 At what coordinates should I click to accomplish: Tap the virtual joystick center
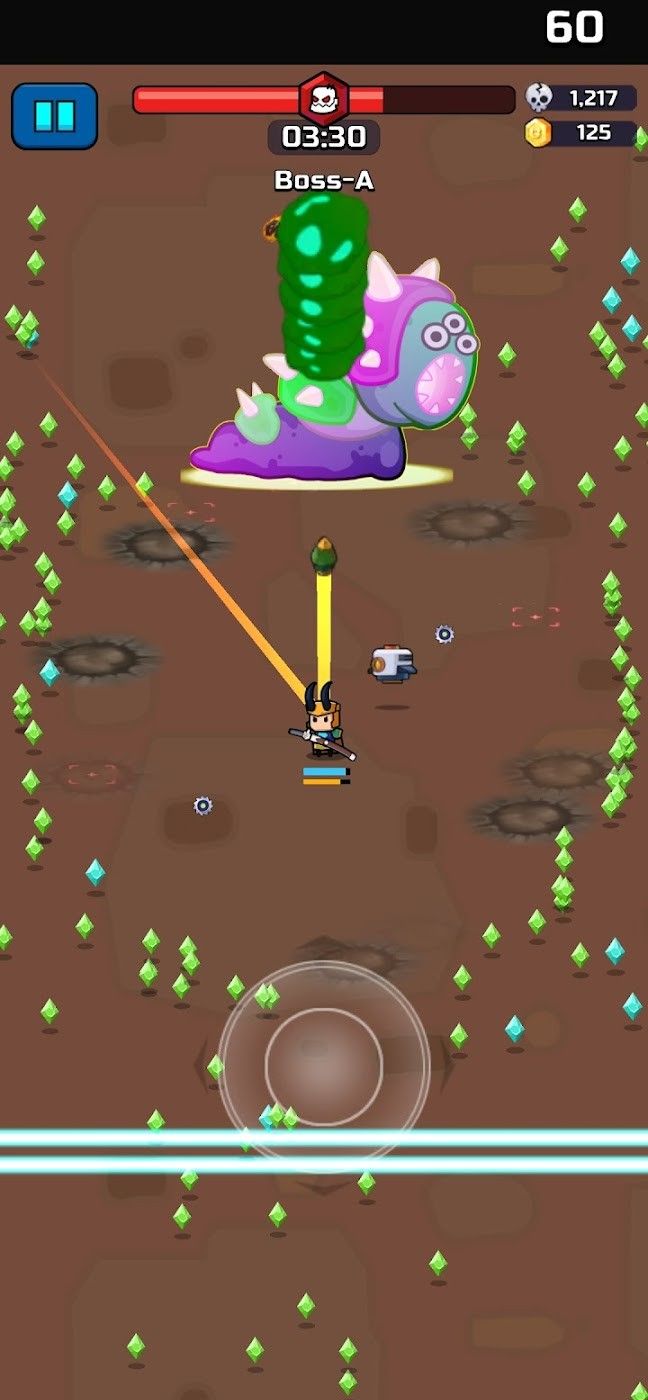pyautogui.click(x=323, y=1066)
